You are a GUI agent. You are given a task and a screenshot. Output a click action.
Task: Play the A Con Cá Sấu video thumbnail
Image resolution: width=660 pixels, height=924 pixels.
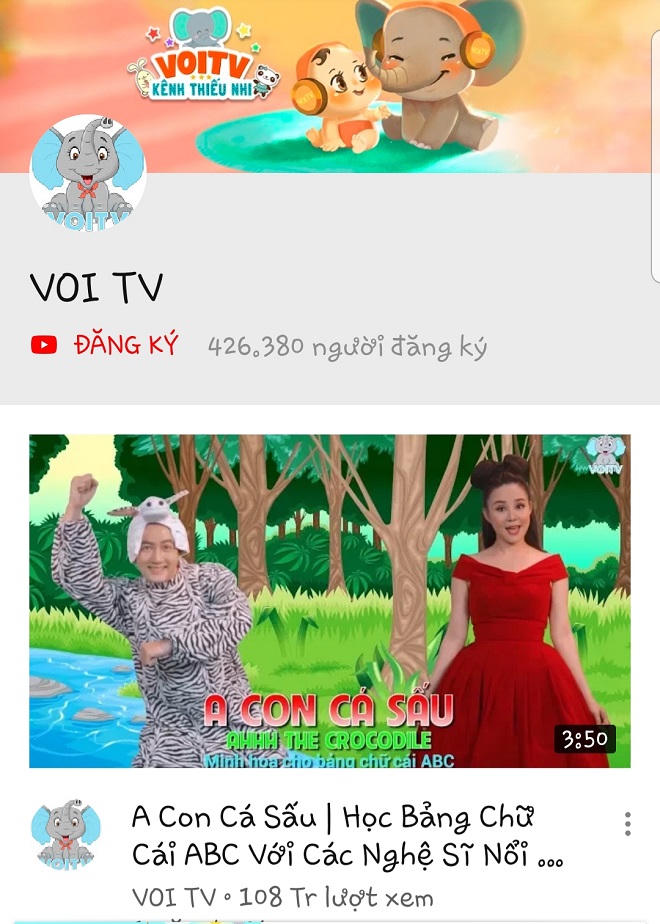click(330, 600)
